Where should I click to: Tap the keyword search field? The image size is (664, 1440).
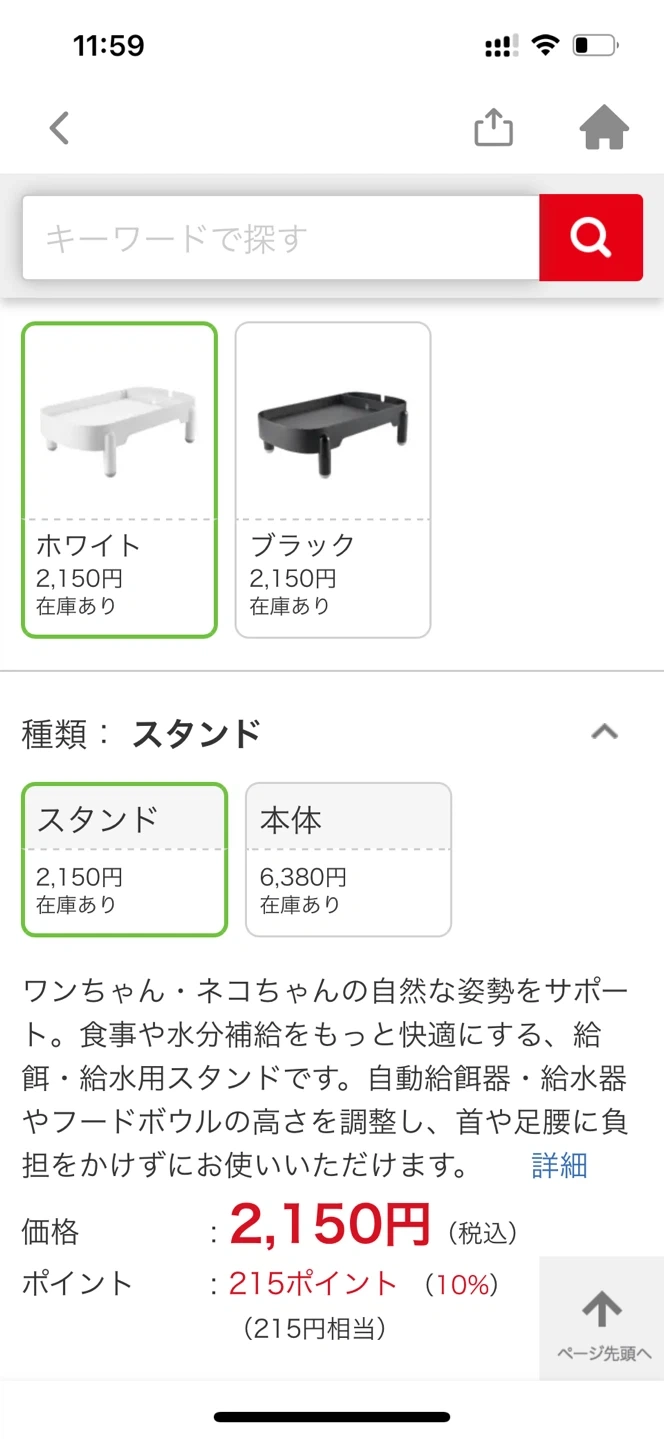click(280, 238)
